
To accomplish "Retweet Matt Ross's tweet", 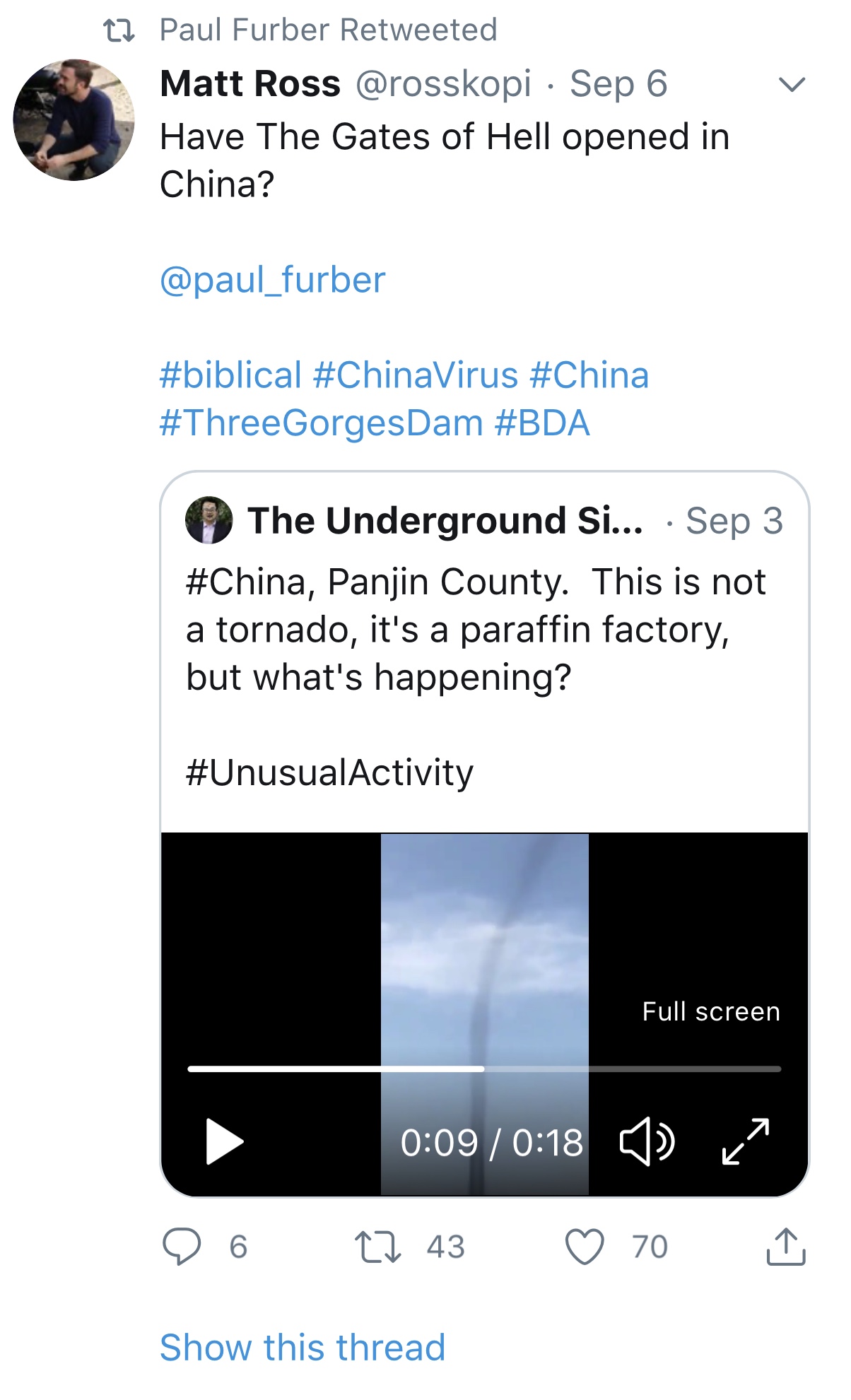I will pos(377,1247).
